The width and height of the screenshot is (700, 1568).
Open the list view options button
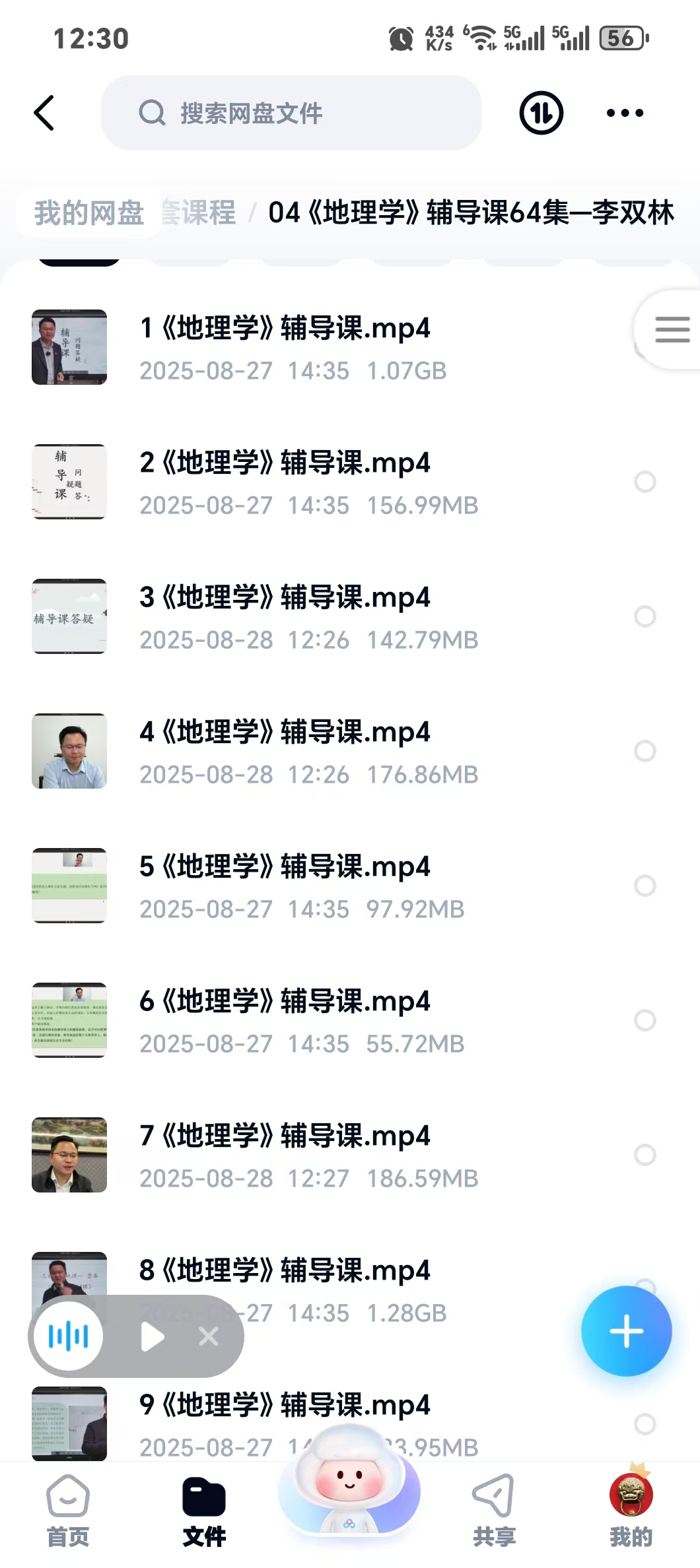coord(672,329)
